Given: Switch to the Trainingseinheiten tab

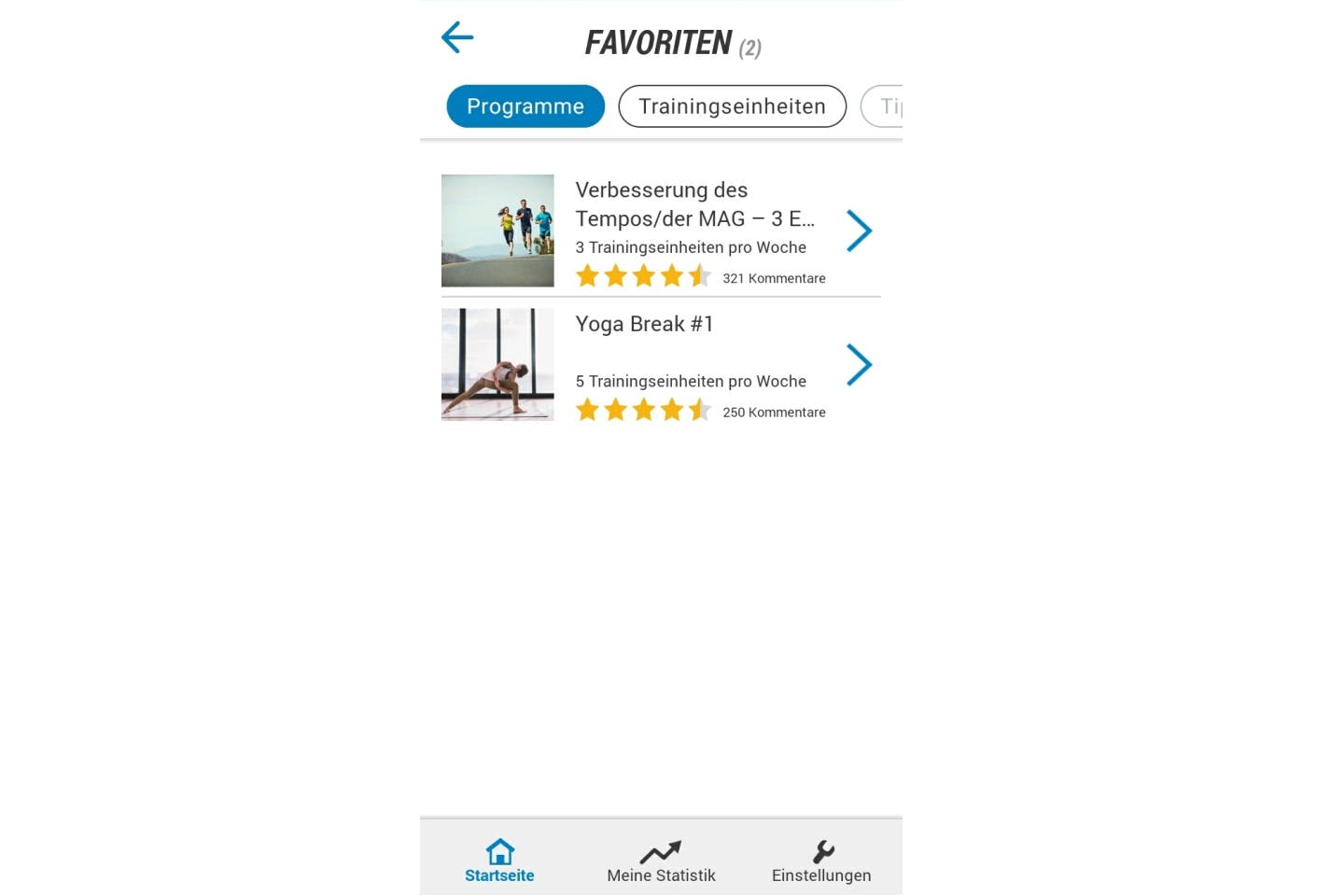Looking at the screenshot, I should [732, 106].
